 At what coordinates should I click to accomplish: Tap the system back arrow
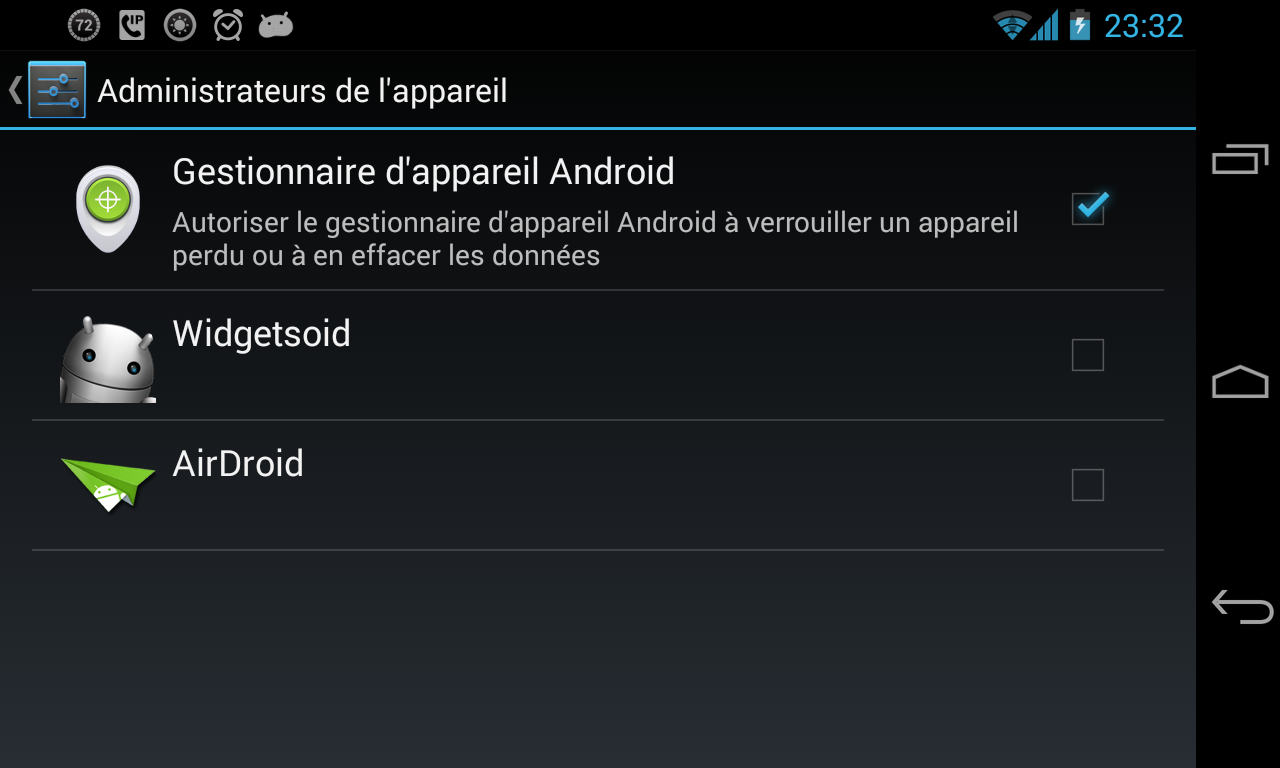point(1241,606)
